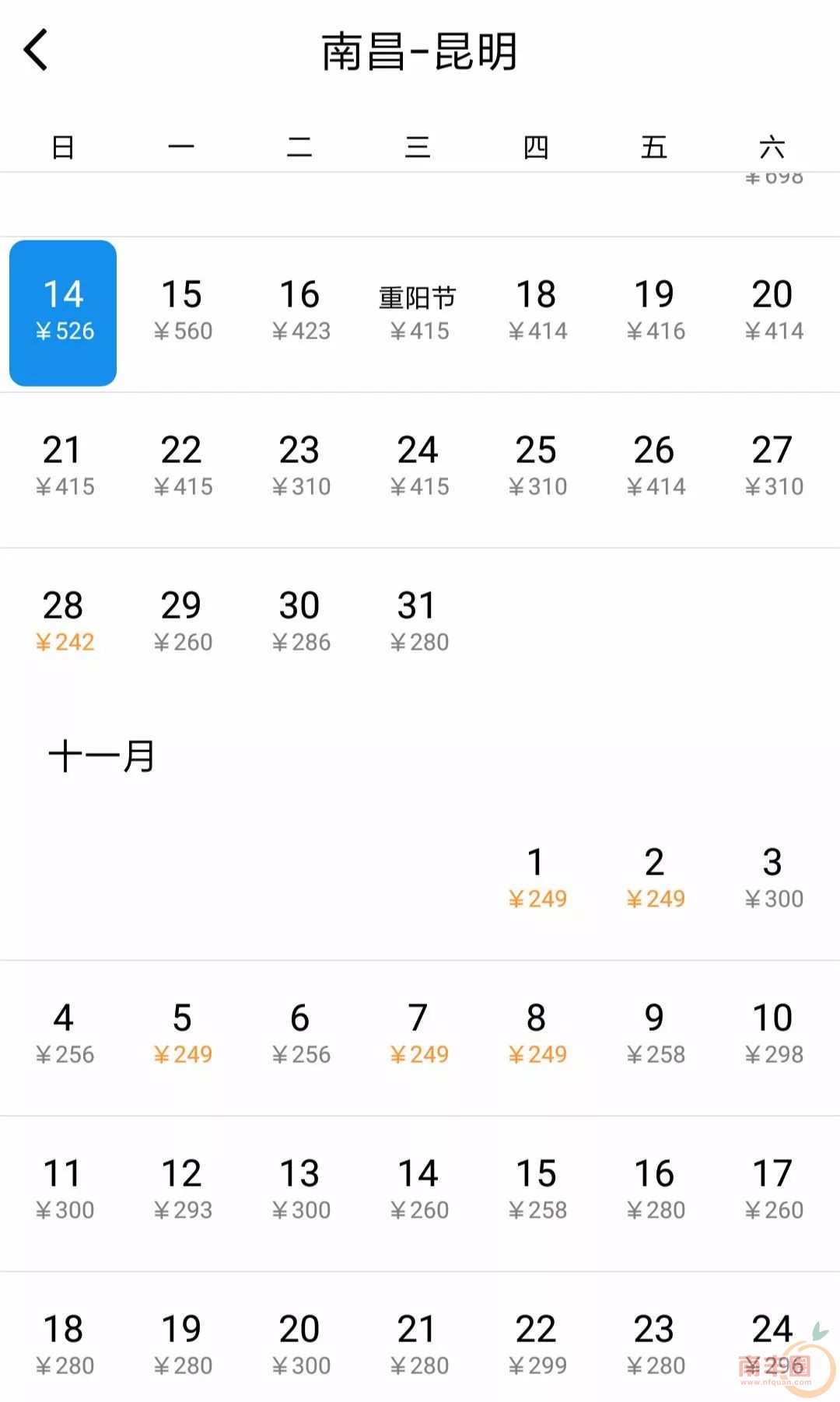
Task: Select 十一月 9th priced ¥258
Action: point(655,1036)
